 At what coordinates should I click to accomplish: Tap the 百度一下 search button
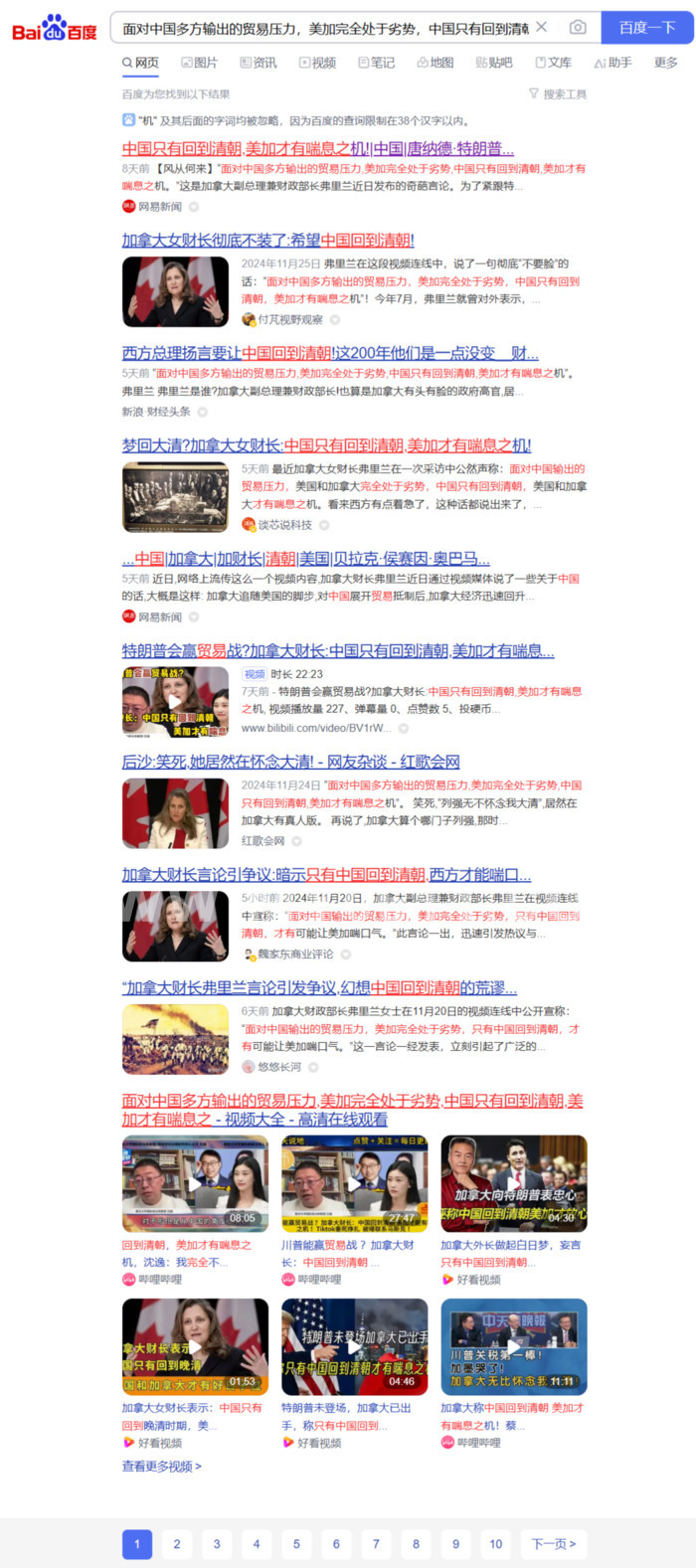[646, 28]
